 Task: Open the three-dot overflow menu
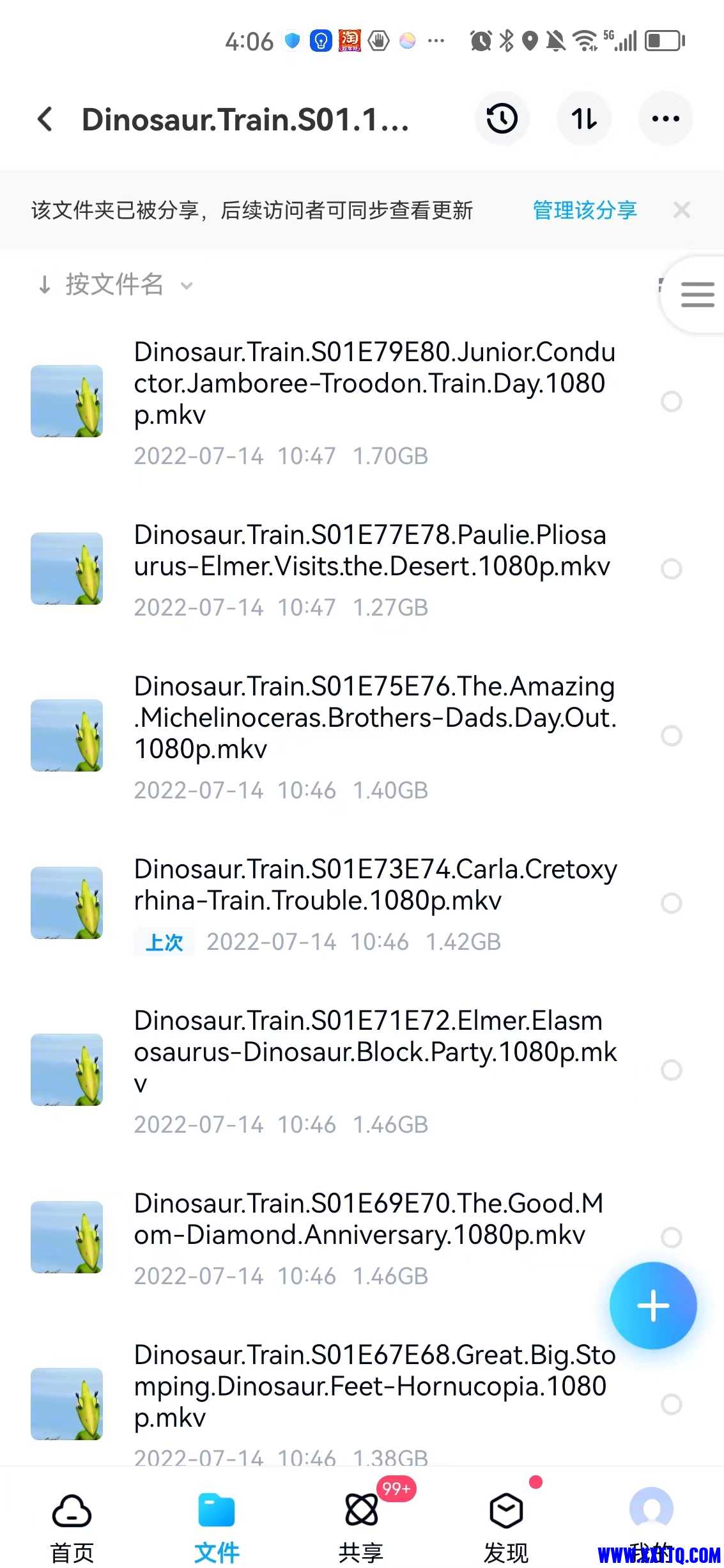click(x=665, y=119)
